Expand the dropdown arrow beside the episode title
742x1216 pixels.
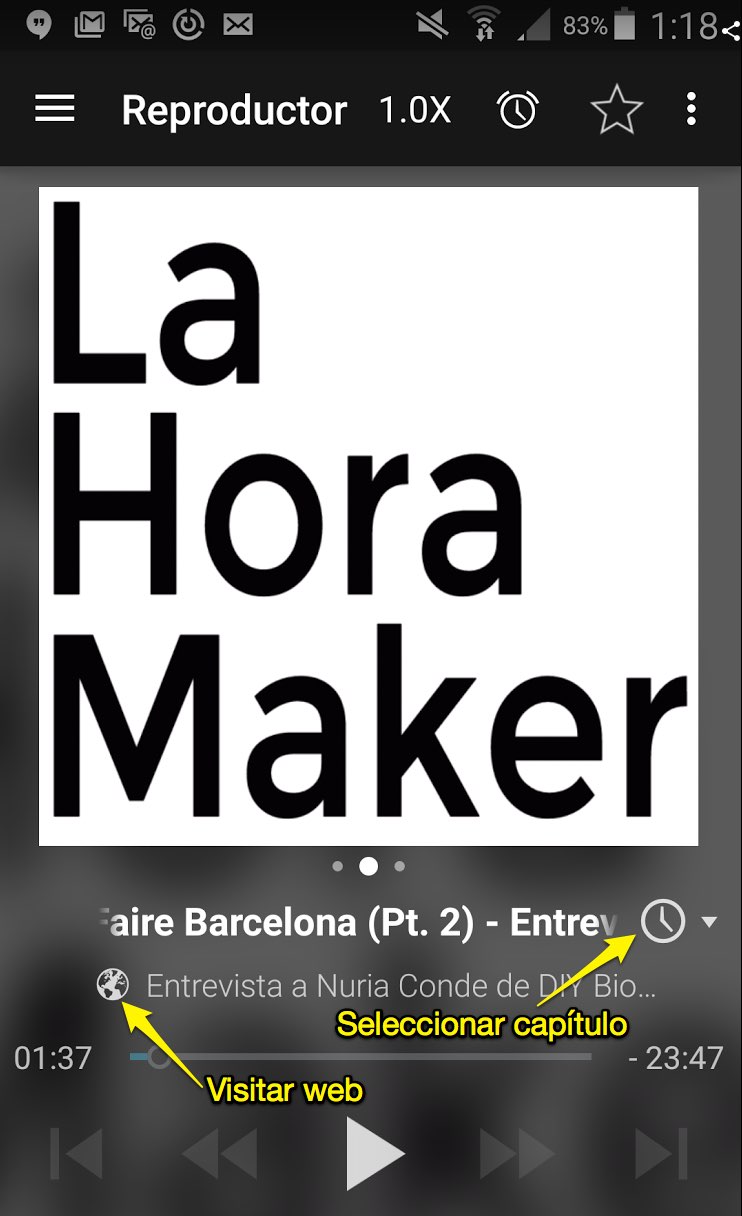coord(710,922)
